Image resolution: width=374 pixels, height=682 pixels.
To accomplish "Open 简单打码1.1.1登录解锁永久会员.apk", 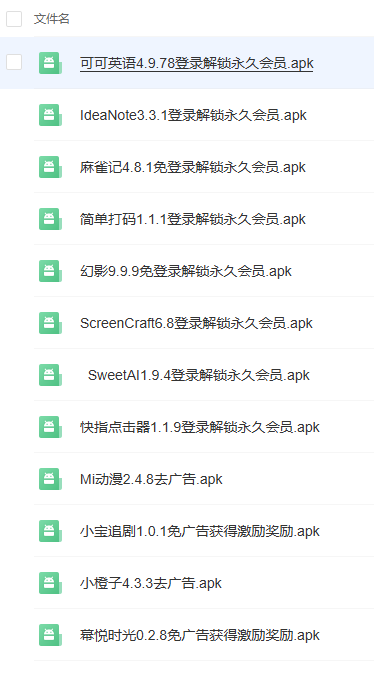I will 193,219.
